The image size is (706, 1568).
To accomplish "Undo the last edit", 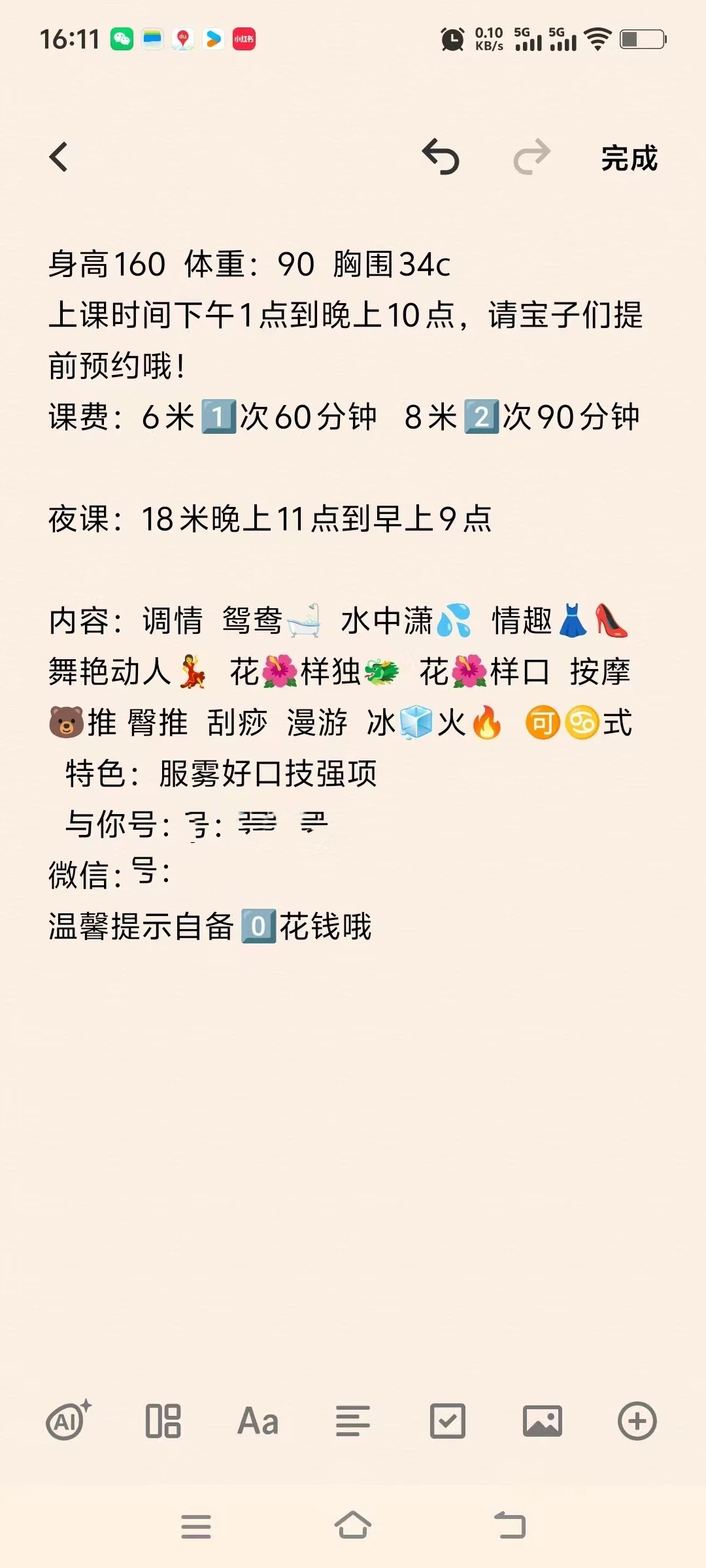I will (x=441, y=157).
